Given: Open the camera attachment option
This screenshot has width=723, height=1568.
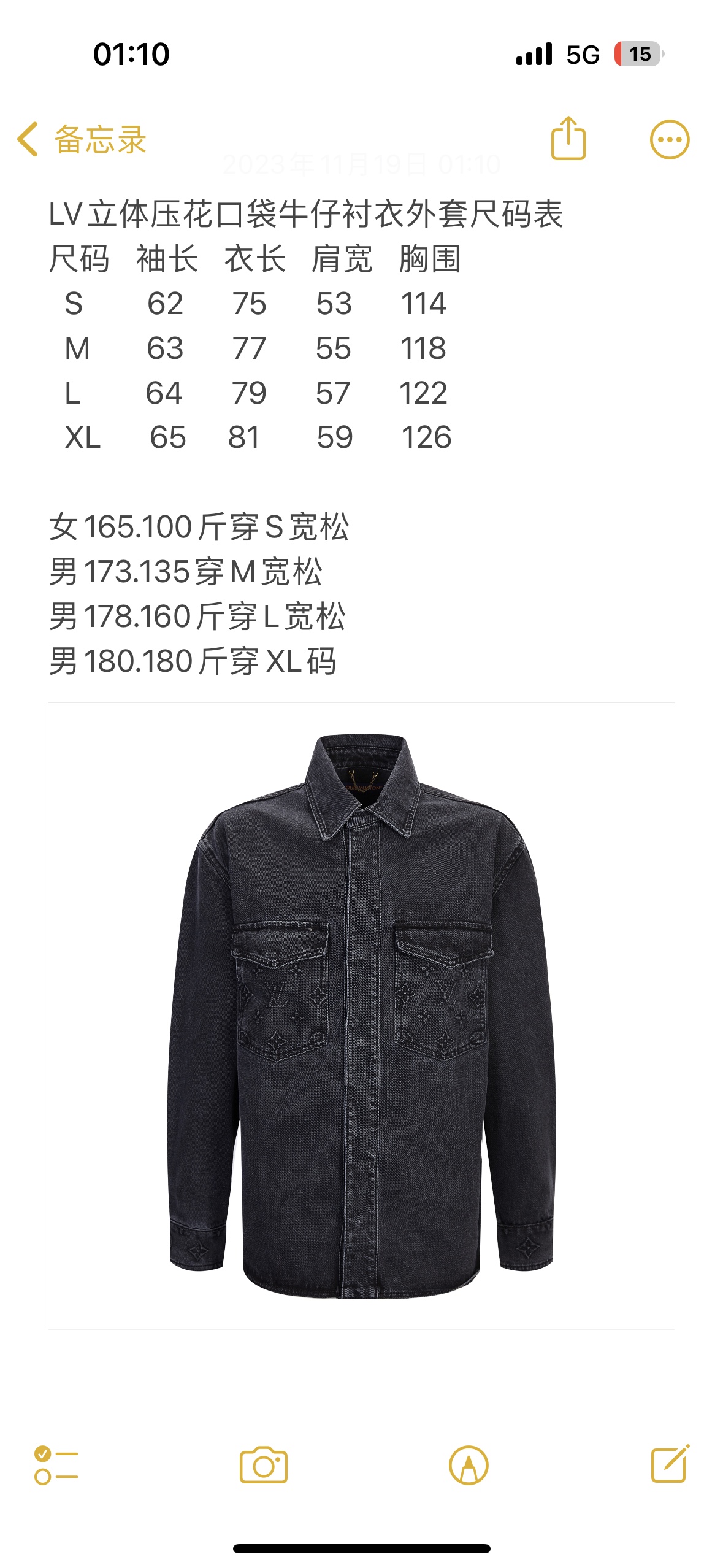Looking at the screenshot, I should click(x=264, y=1465).
